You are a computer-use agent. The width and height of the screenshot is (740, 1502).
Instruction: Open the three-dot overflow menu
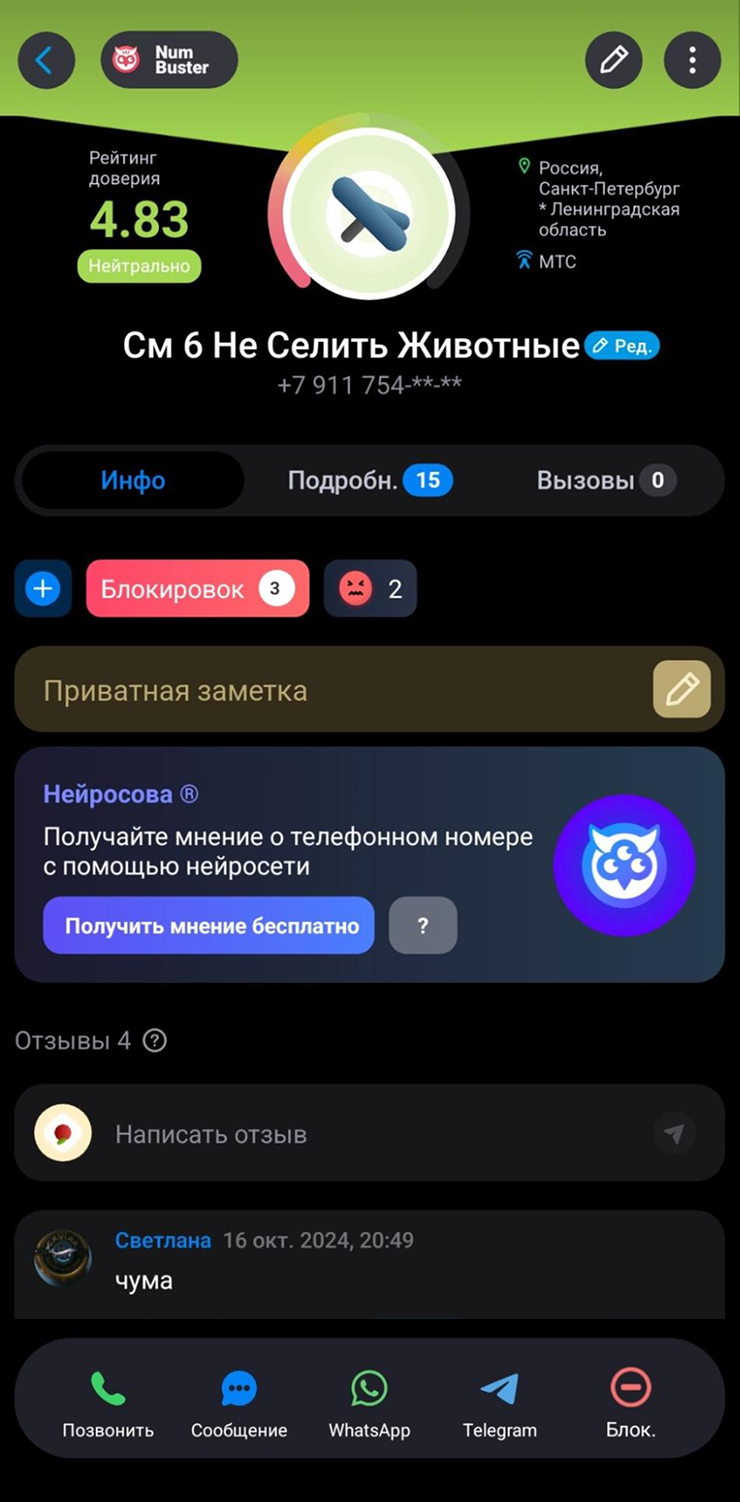692,60
